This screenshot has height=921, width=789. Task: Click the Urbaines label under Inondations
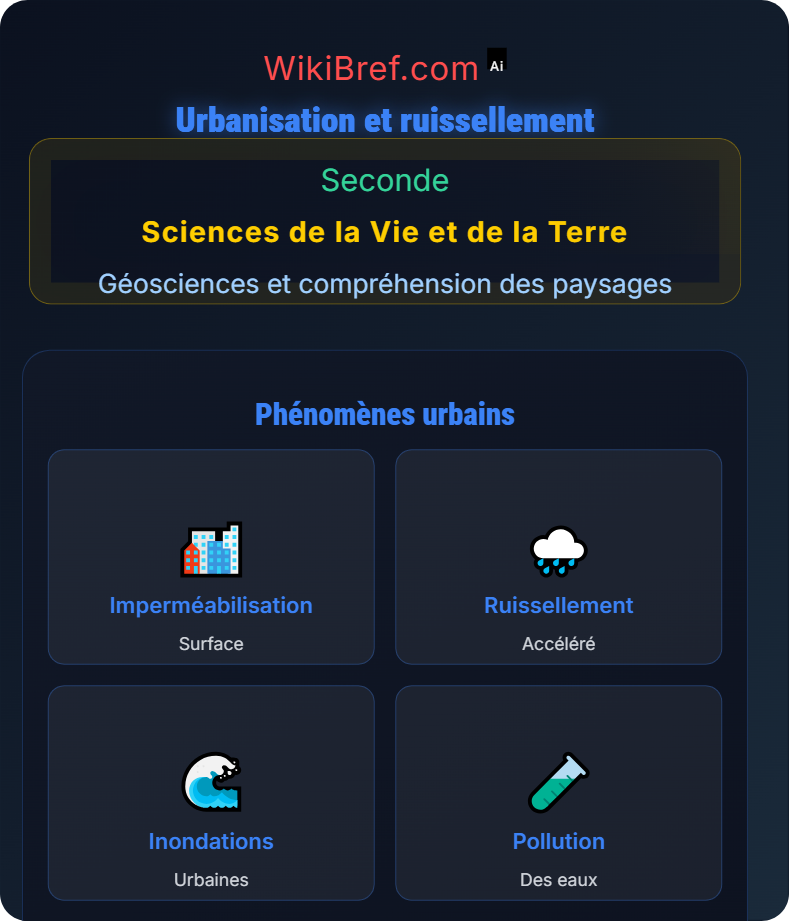pyautogui.click(x=211, y=879)
